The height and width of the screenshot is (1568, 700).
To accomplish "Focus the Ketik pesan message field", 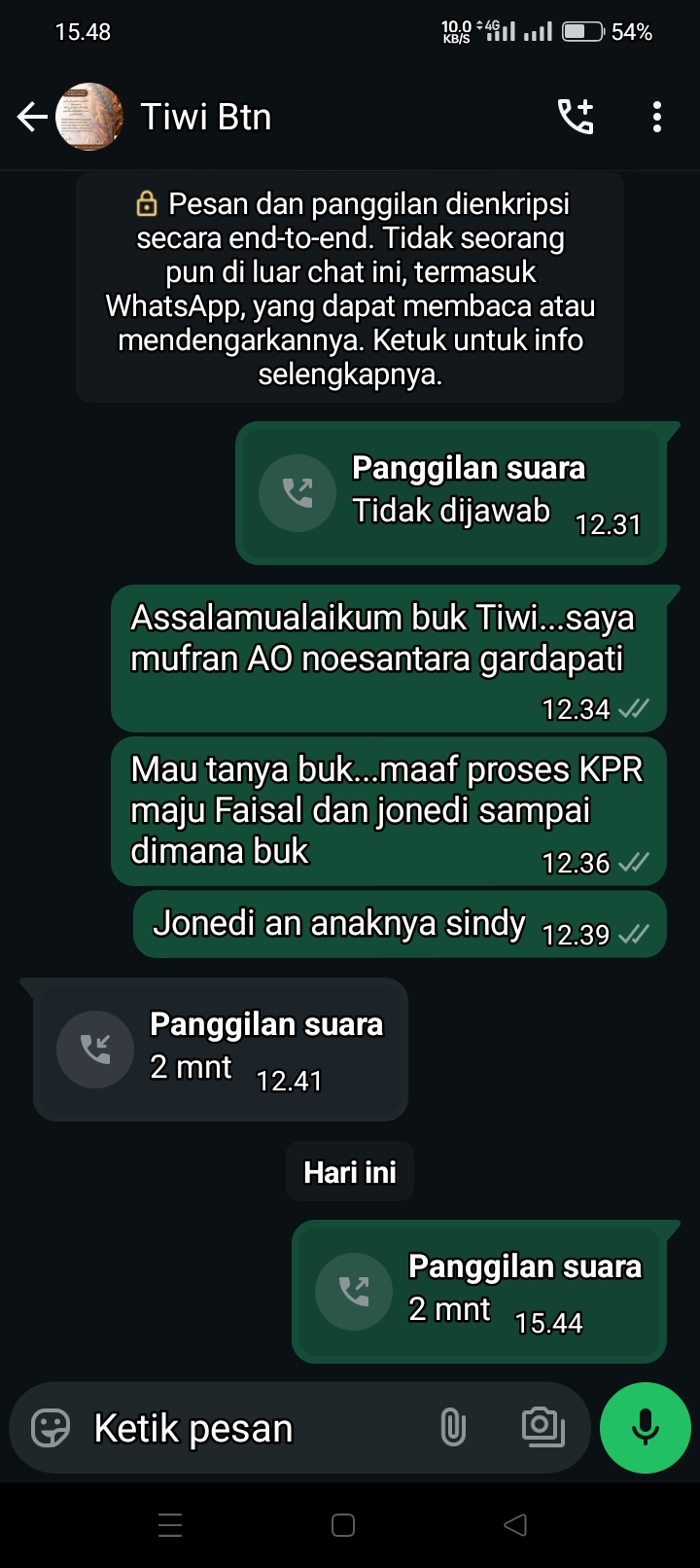I will coord(253,1428).
